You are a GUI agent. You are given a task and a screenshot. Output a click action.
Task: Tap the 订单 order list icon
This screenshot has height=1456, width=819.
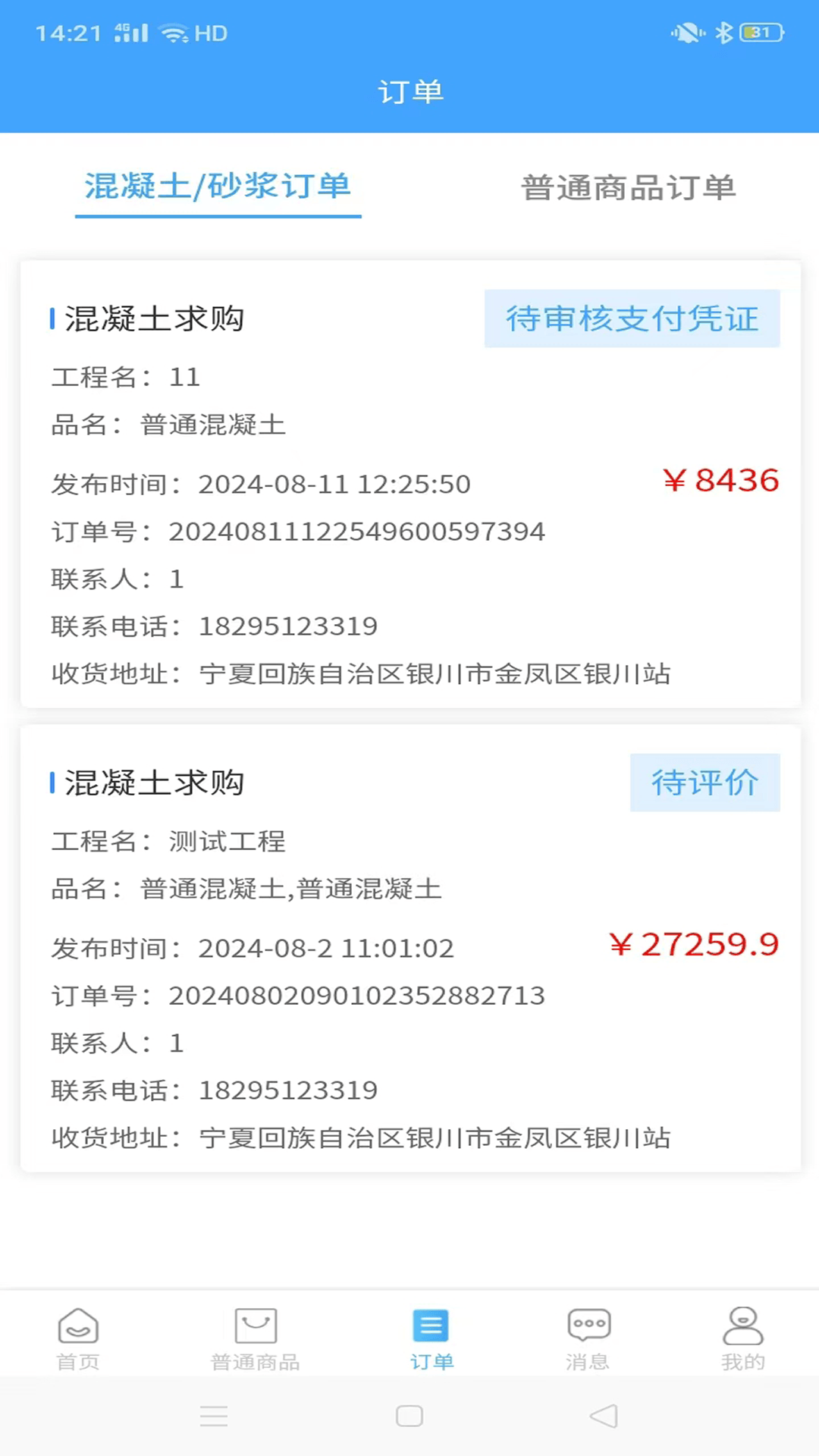[x=430, y=1335]
